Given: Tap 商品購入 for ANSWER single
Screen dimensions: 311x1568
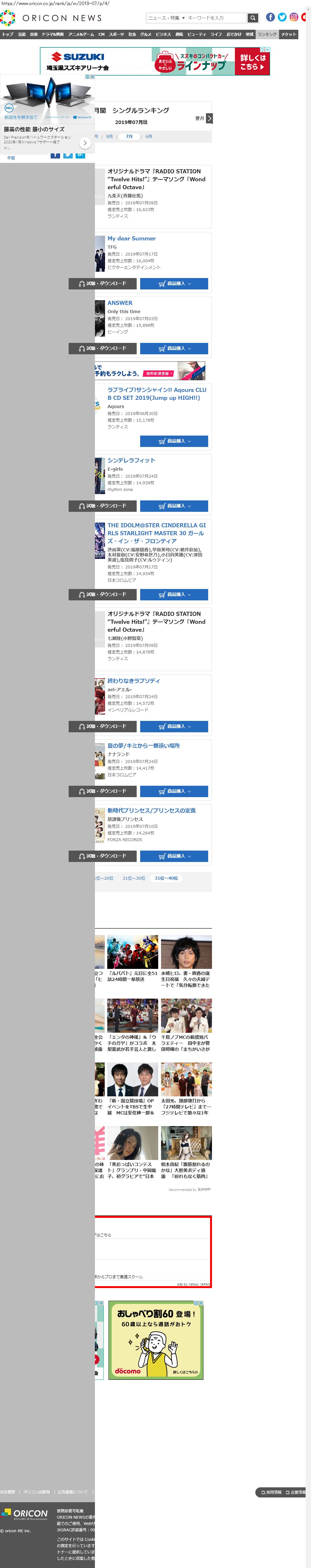Looking at the screenshot, I should [174, 348].
